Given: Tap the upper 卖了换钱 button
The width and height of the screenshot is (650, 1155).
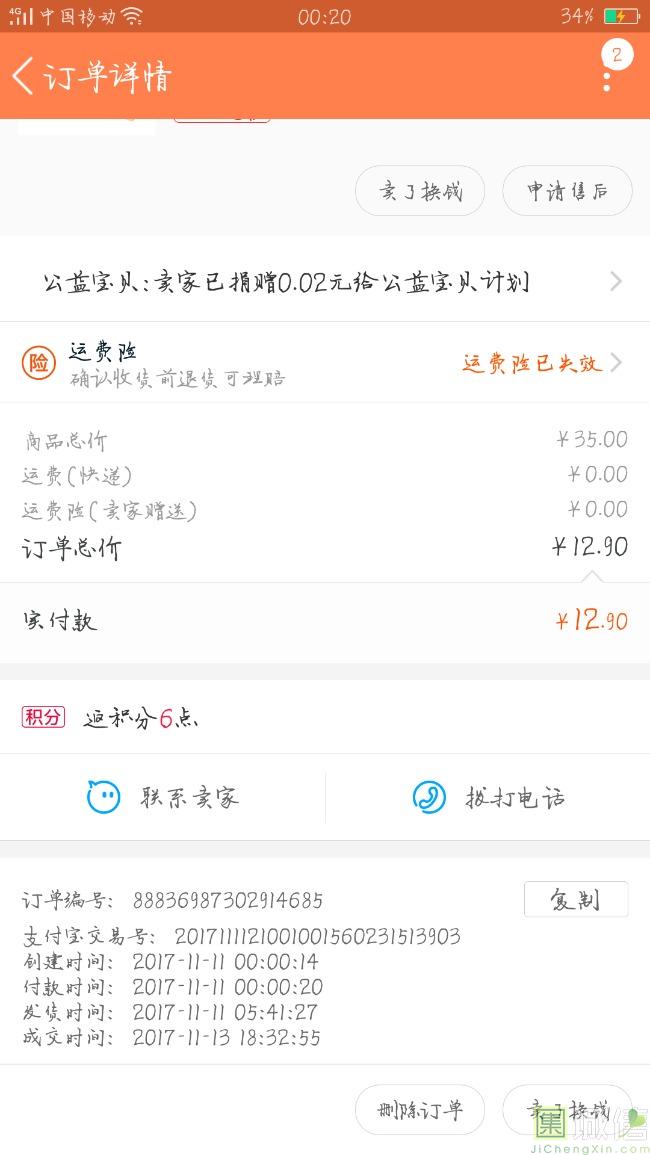Looking at the screenshot, I should tap(420, 191).
